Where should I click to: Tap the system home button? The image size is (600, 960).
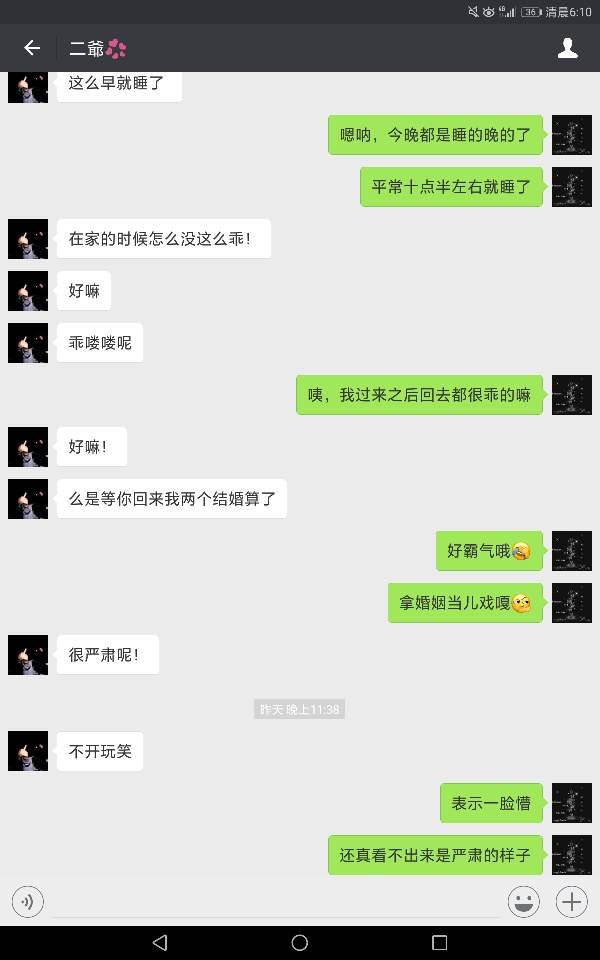pyautogui.click(x=299, y=942)
